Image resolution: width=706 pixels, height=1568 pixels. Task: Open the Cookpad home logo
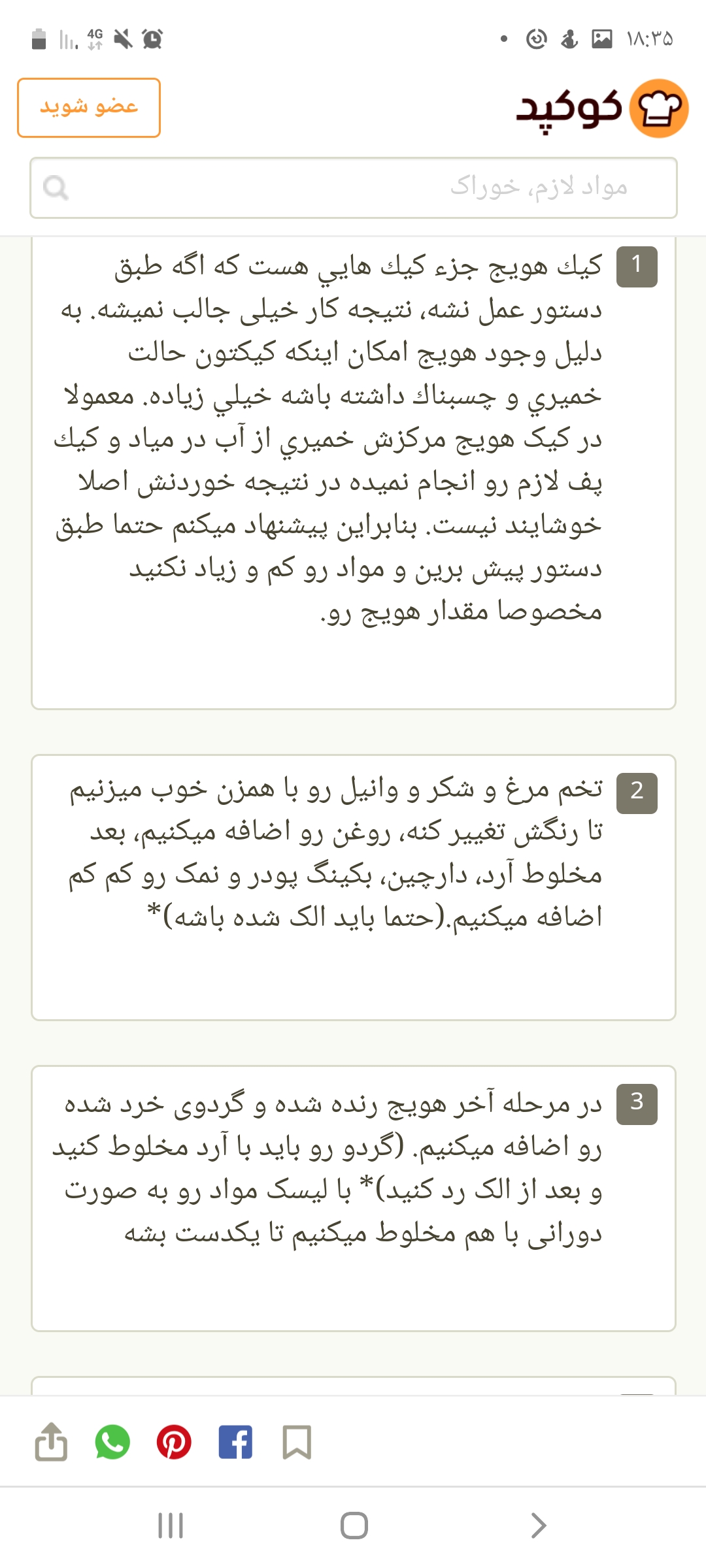[x=601, y=108]
